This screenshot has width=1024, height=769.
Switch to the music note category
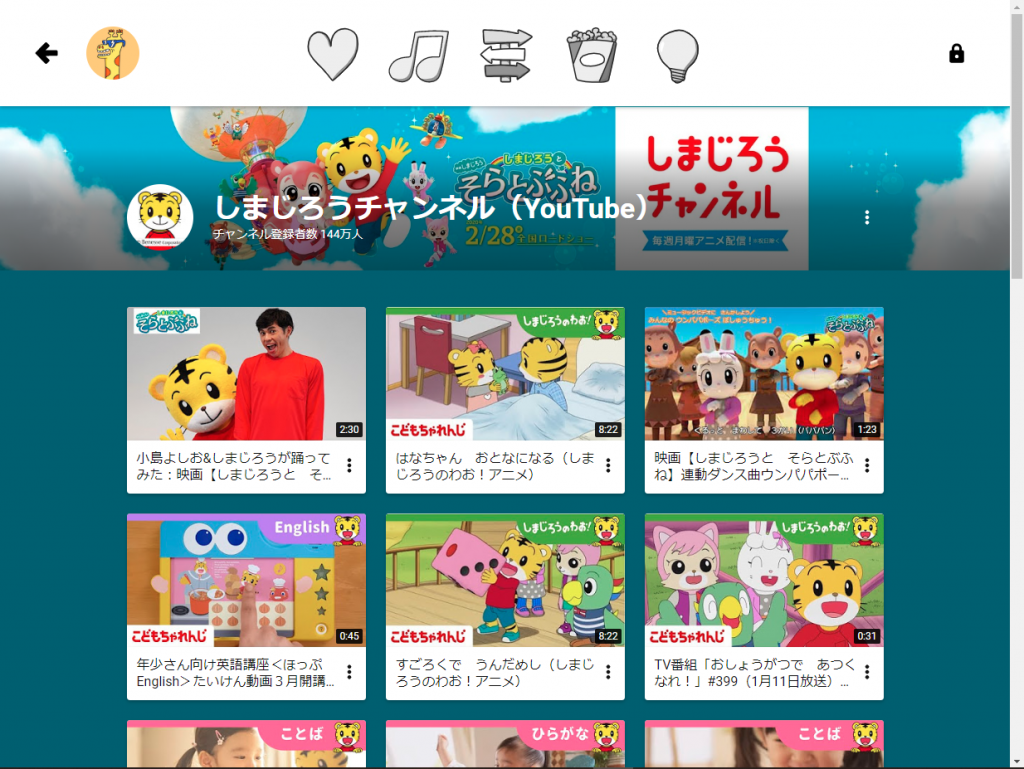(418, 55)
